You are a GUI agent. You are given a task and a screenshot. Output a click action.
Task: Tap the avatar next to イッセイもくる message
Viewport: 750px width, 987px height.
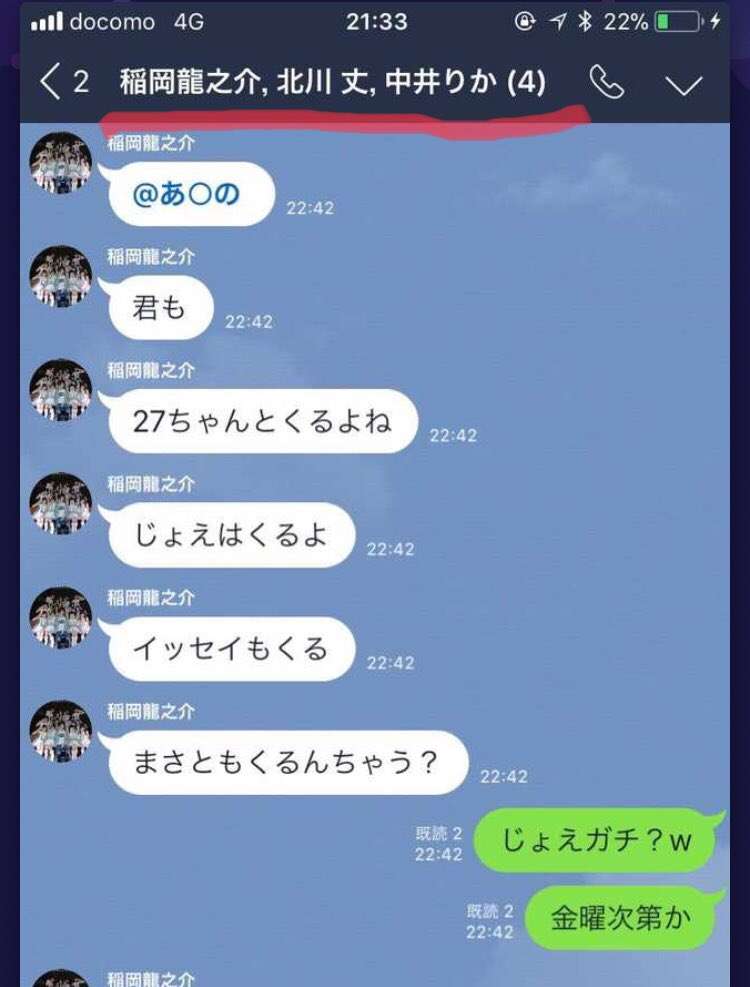62,623
